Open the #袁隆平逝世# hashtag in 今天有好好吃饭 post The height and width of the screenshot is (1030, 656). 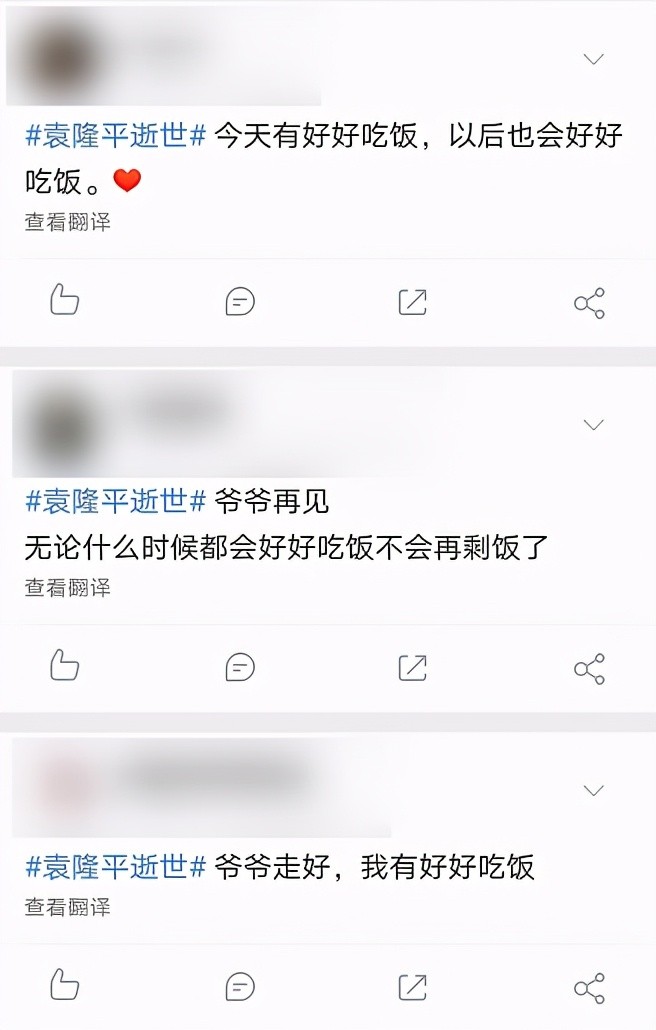[116, 136]
